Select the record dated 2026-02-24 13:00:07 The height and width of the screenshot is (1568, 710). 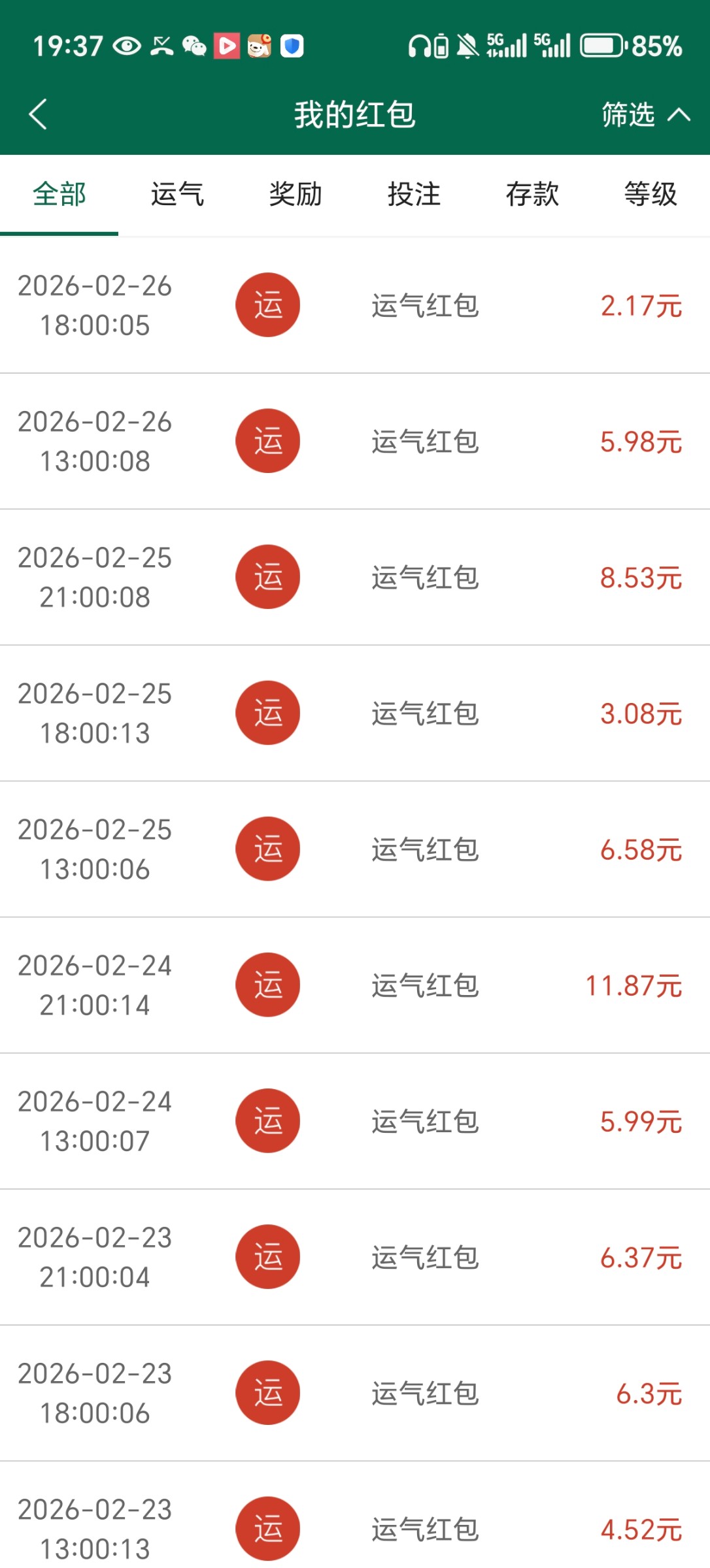pos(355,1120)
